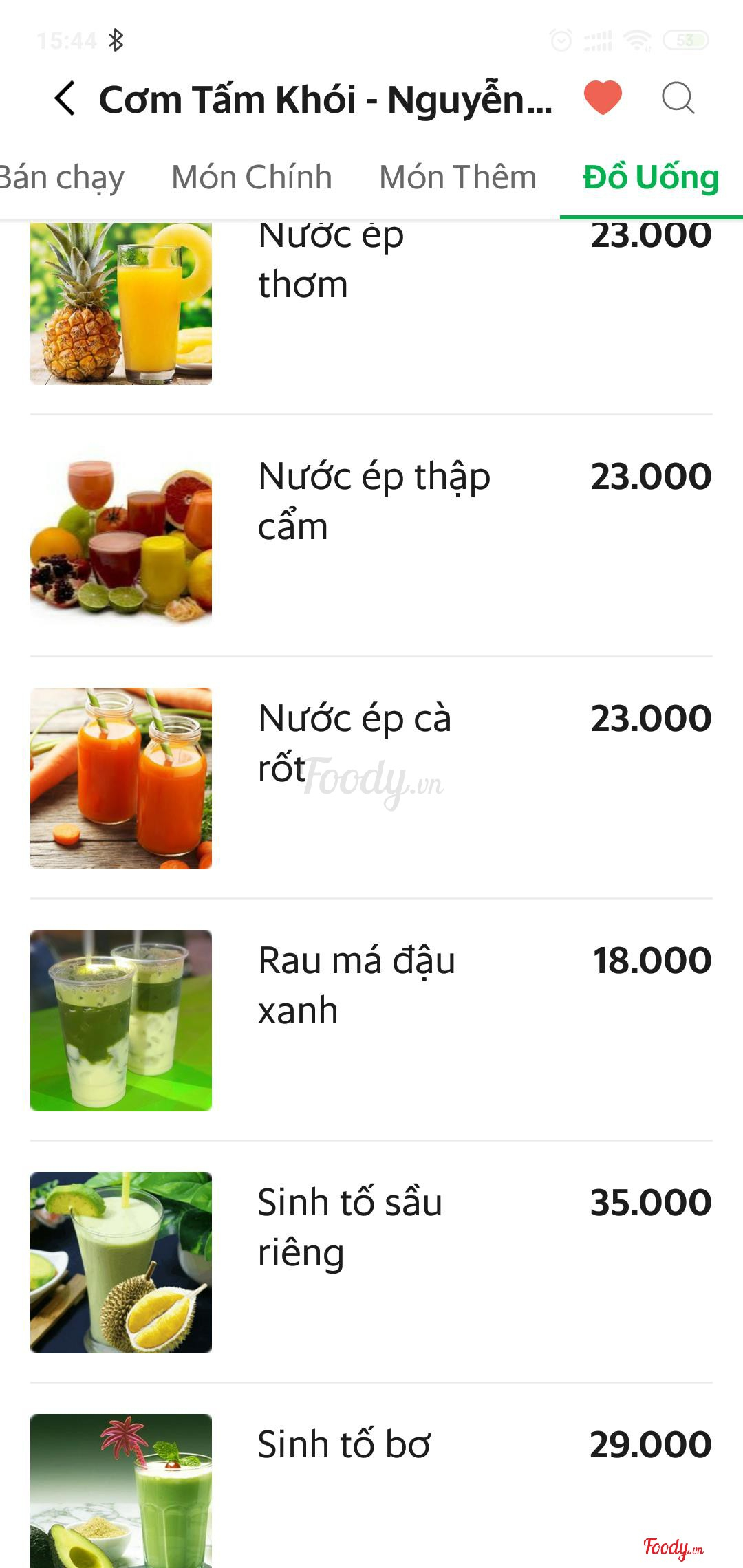Unfavorite this restaurant with the heart icon
Viewport: 743px width, 1568px height.
(603, 97)
